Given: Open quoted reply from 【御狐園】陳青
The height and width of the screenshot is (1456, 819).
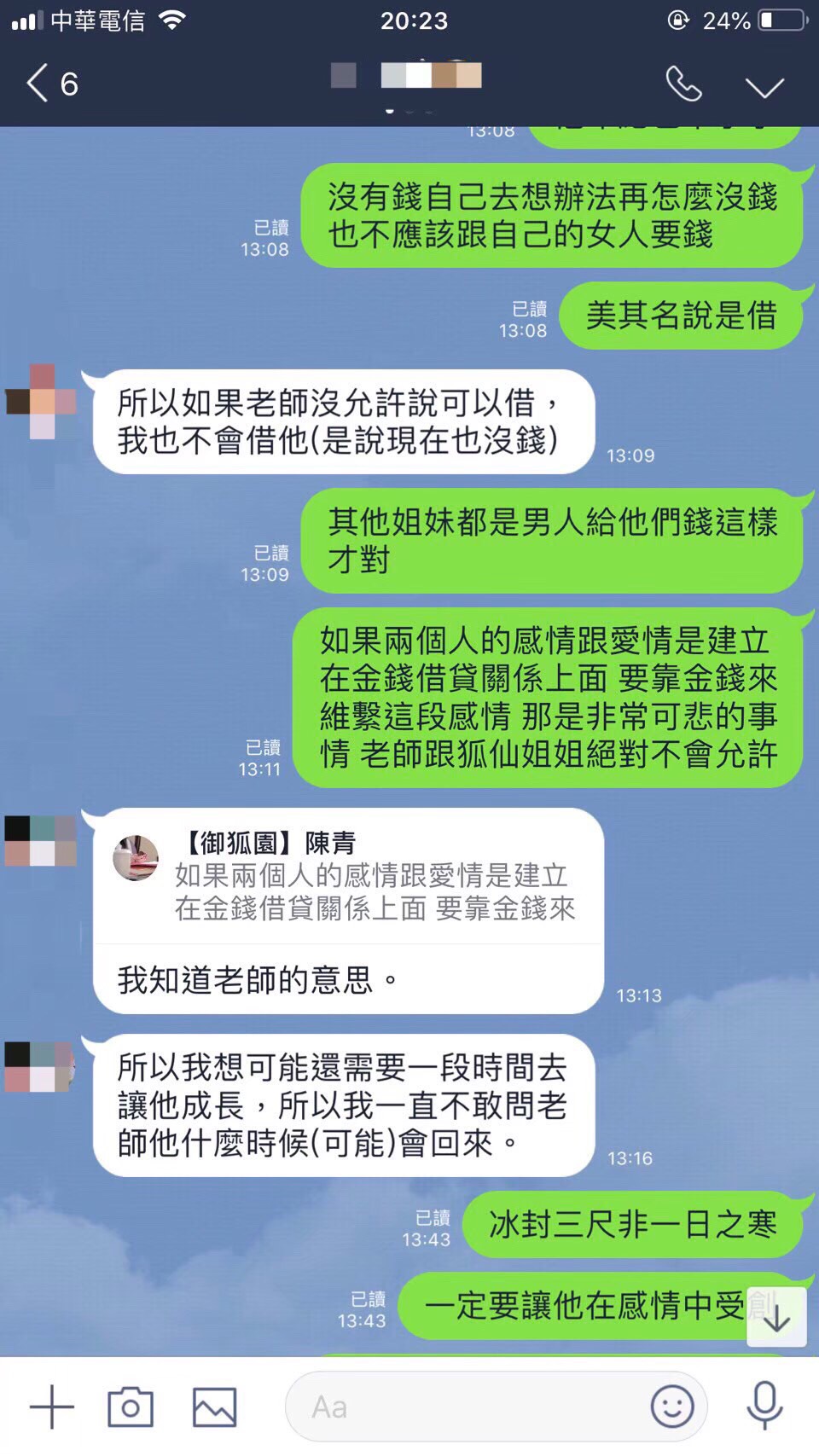Looking at the screenshot, I should [x=348, y=877].
